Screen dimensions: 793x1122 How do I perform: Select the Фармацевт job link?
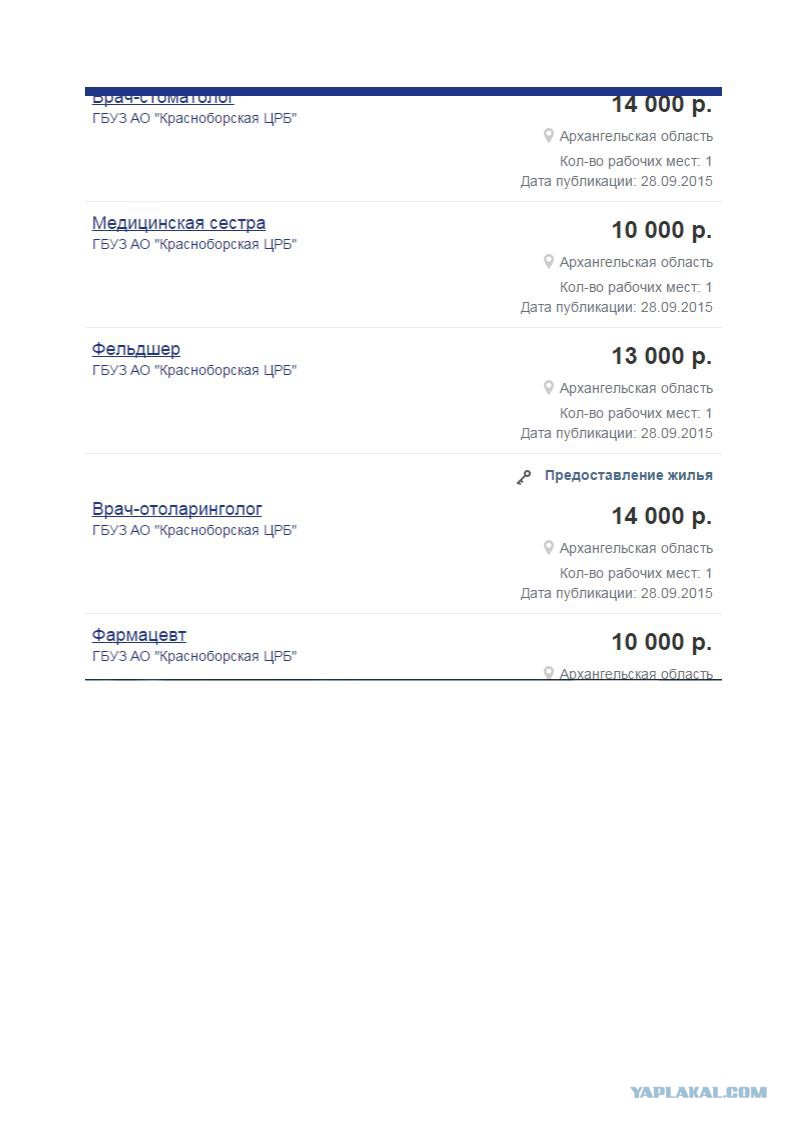pos(139,635)
